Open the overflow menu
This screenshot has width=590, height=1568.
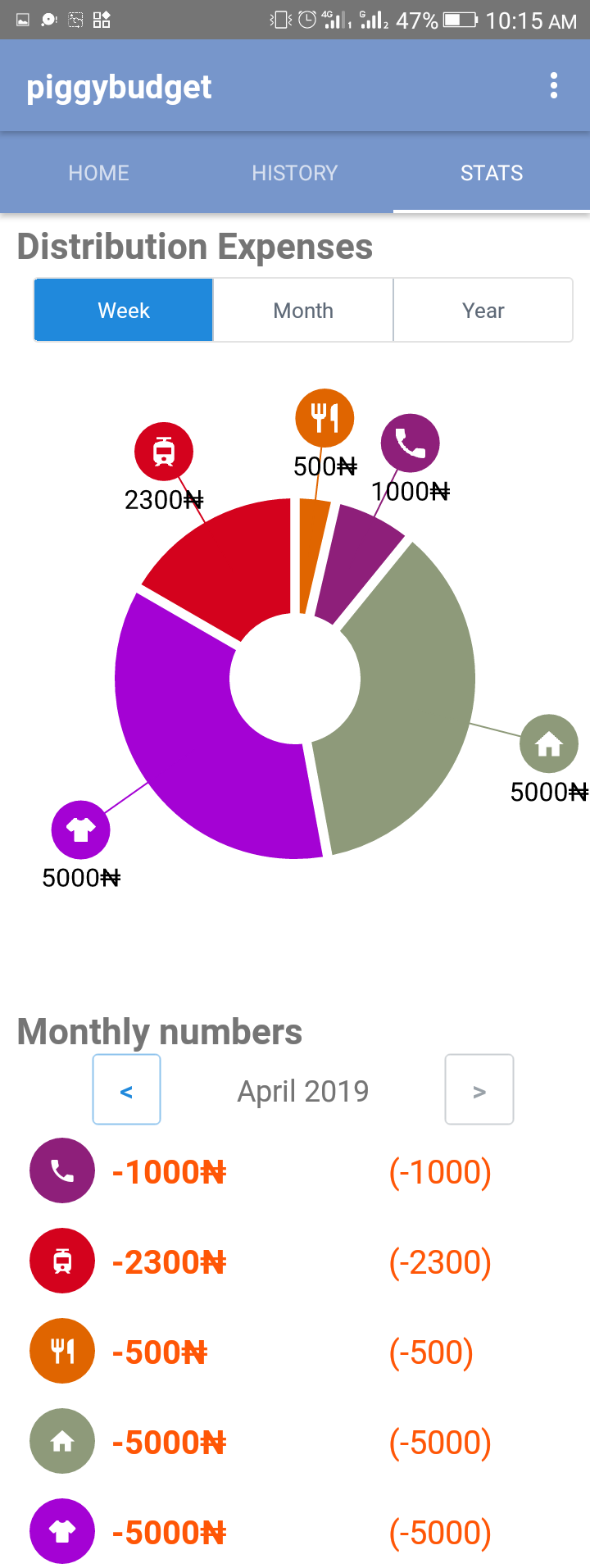tap(554, 86)
